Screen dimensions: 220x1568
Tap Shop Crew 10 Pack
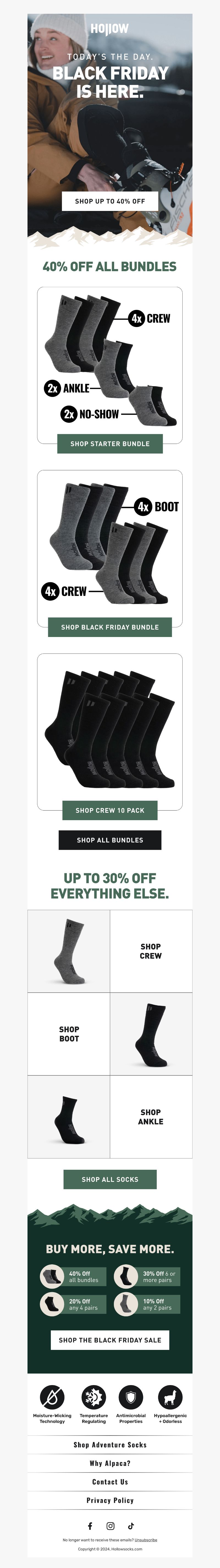[110, 810]
